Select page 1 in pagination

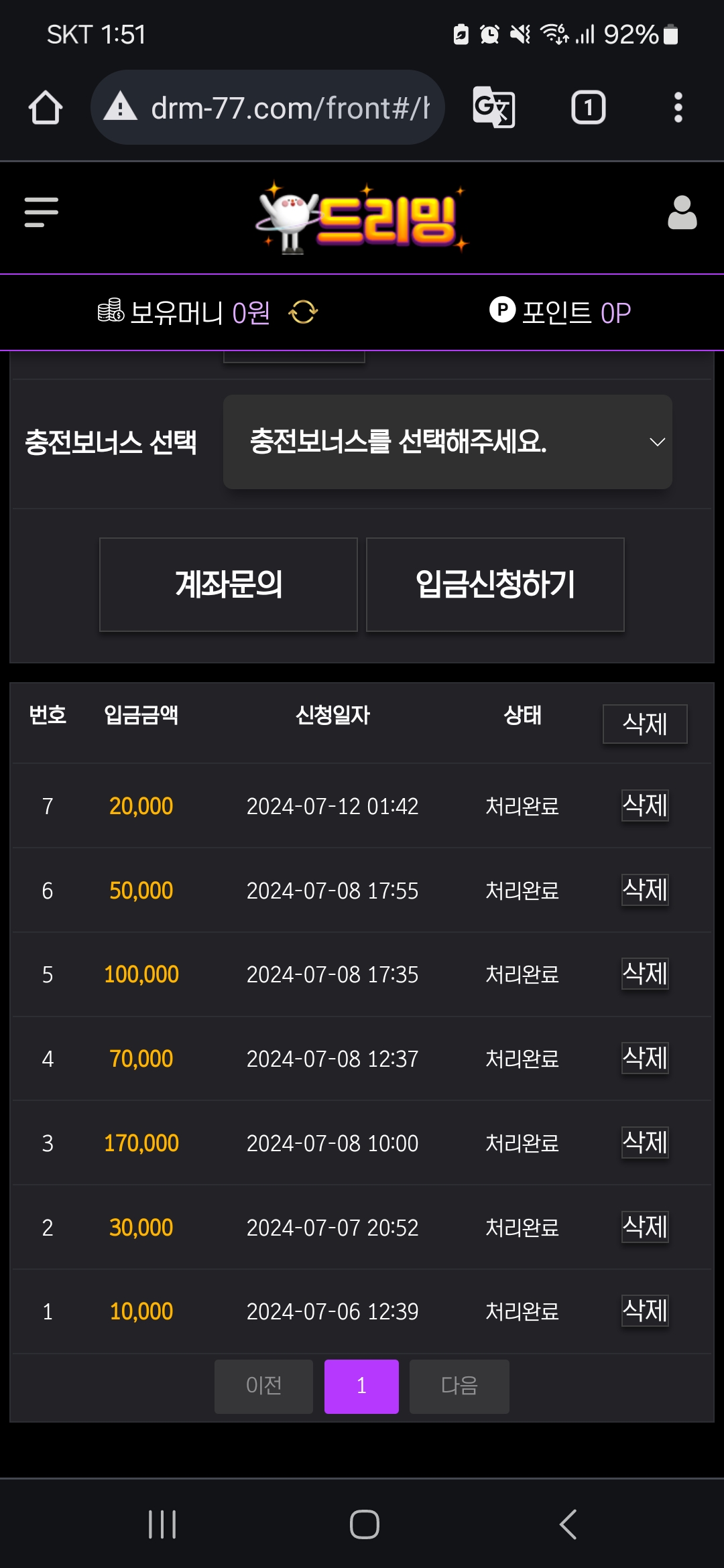point(361,1386)
